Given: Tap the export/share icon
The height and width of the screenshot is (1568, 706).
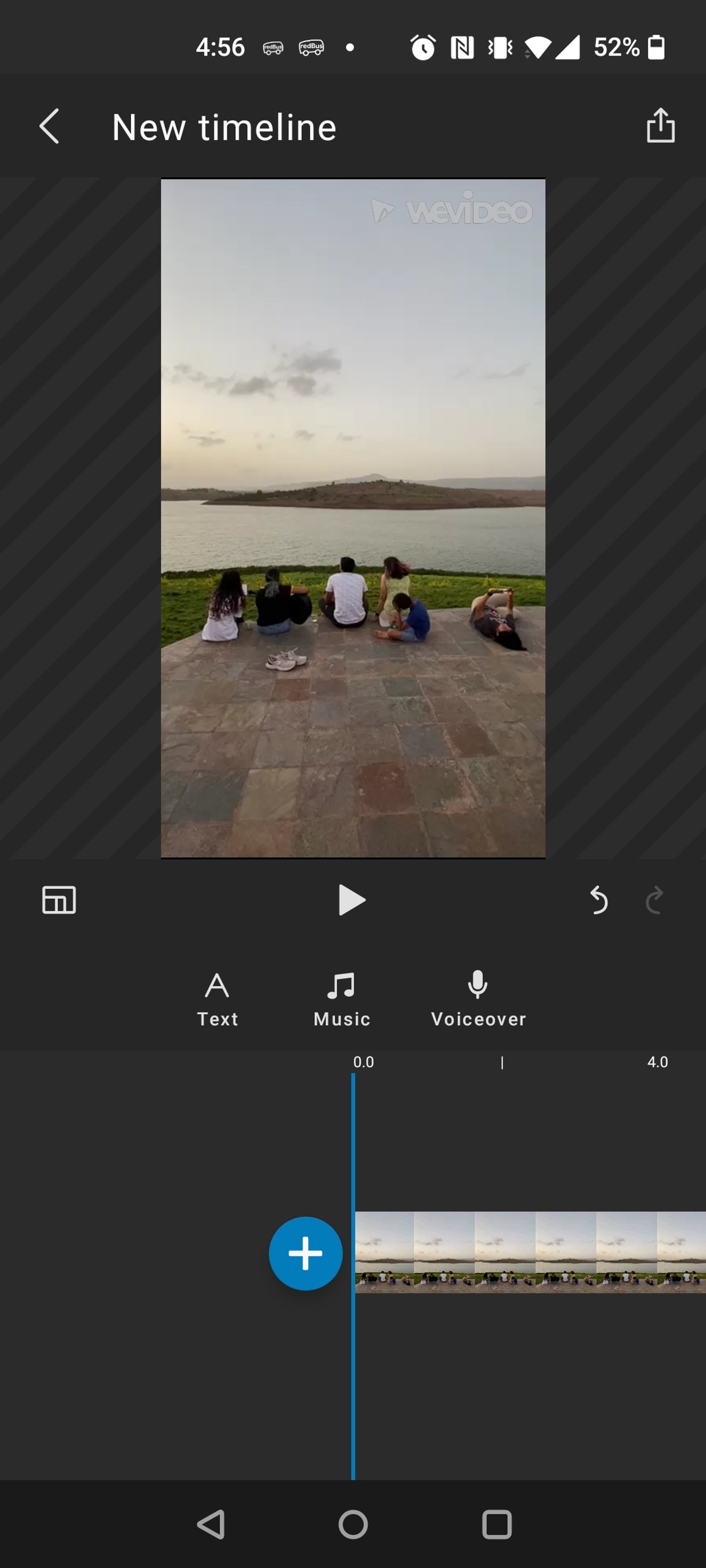Looking at the screenshot, I should (x=660, y=127).
